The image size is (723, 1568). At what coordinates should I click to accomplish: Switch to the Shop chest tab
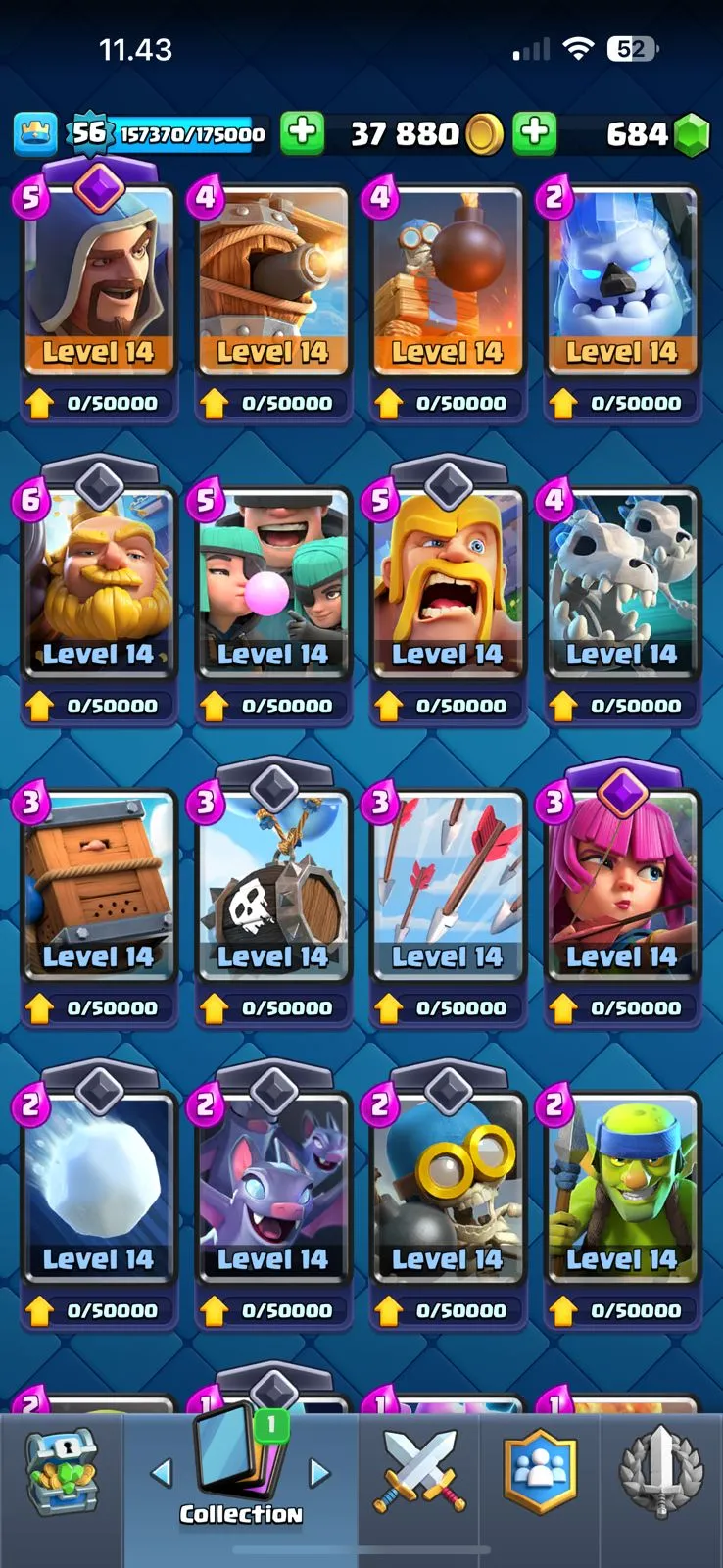click(61, 1472)
